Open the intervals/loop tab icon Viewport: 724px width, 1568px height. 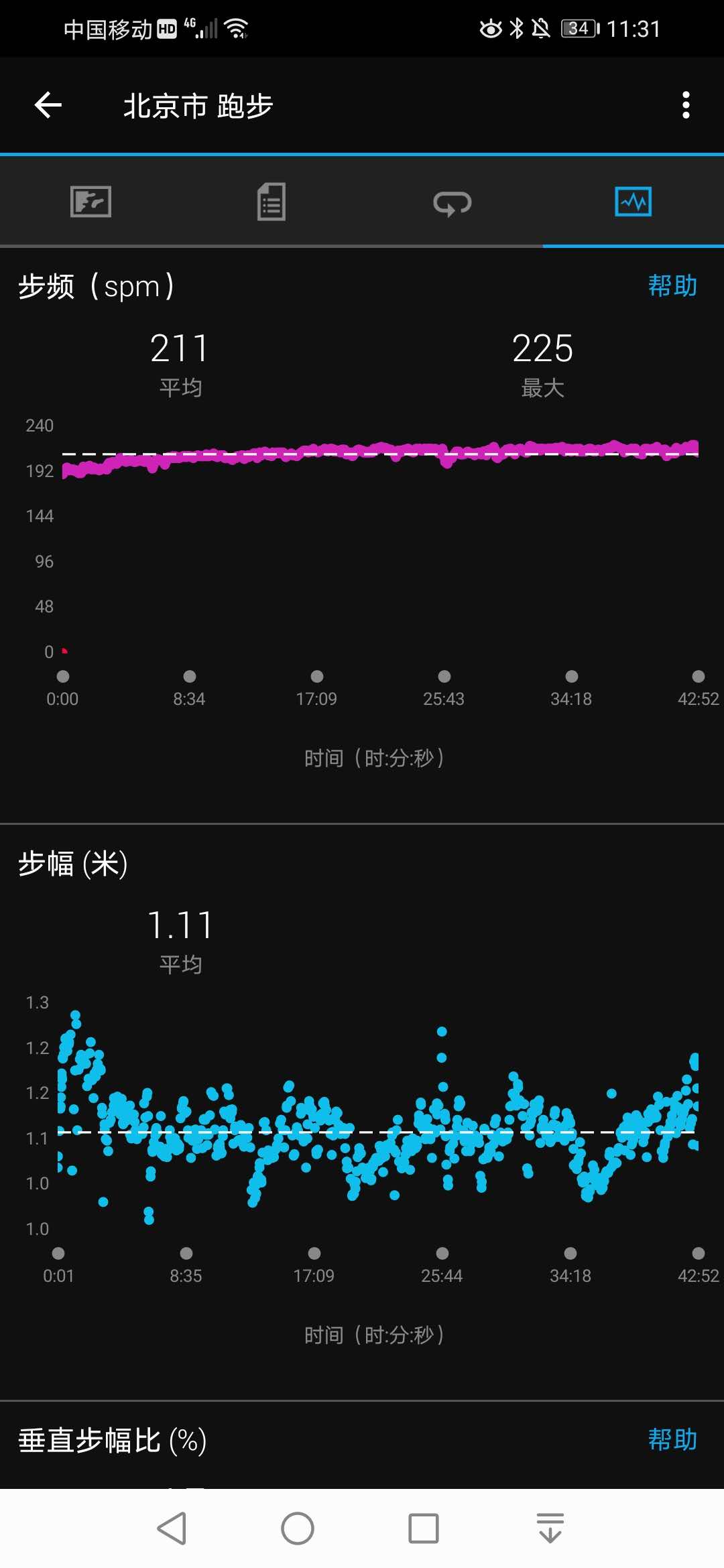452,202
